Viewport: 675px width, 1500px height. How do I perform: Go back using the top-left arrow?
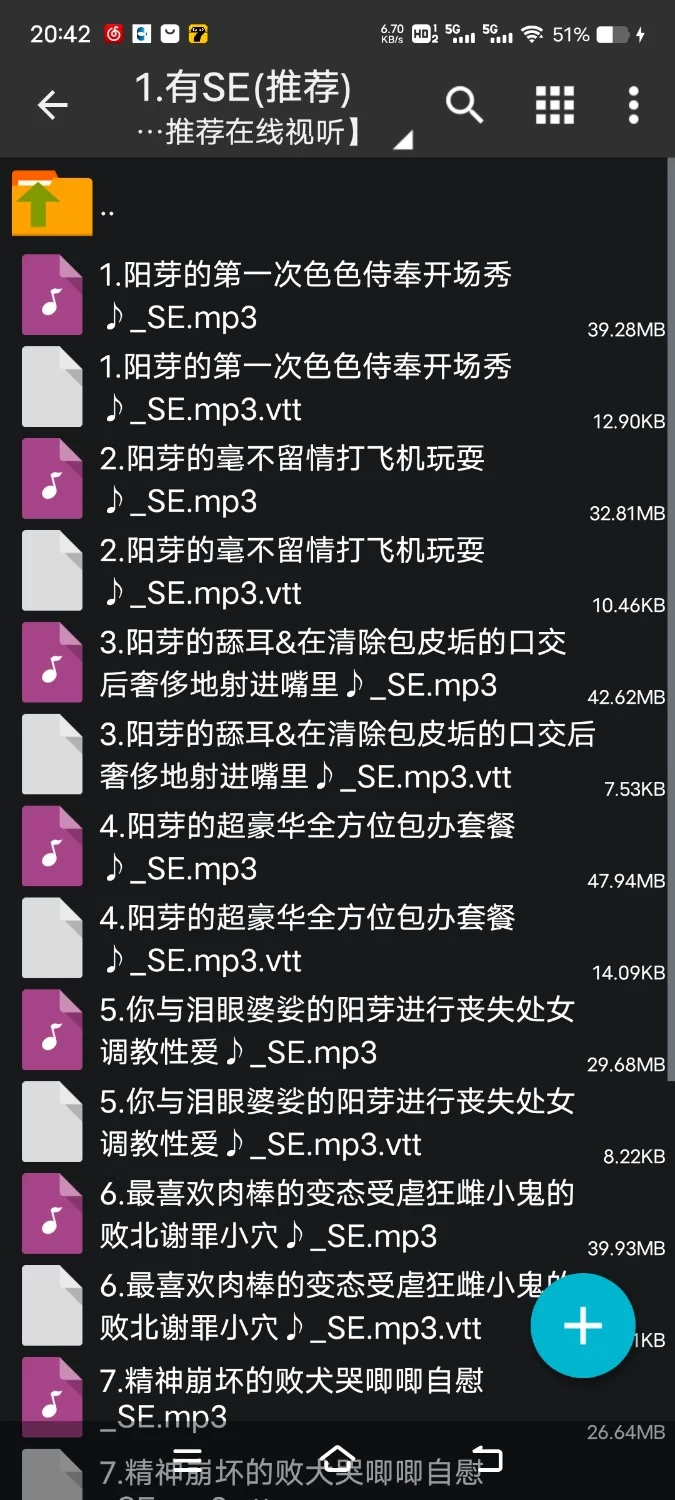[52, 105]
